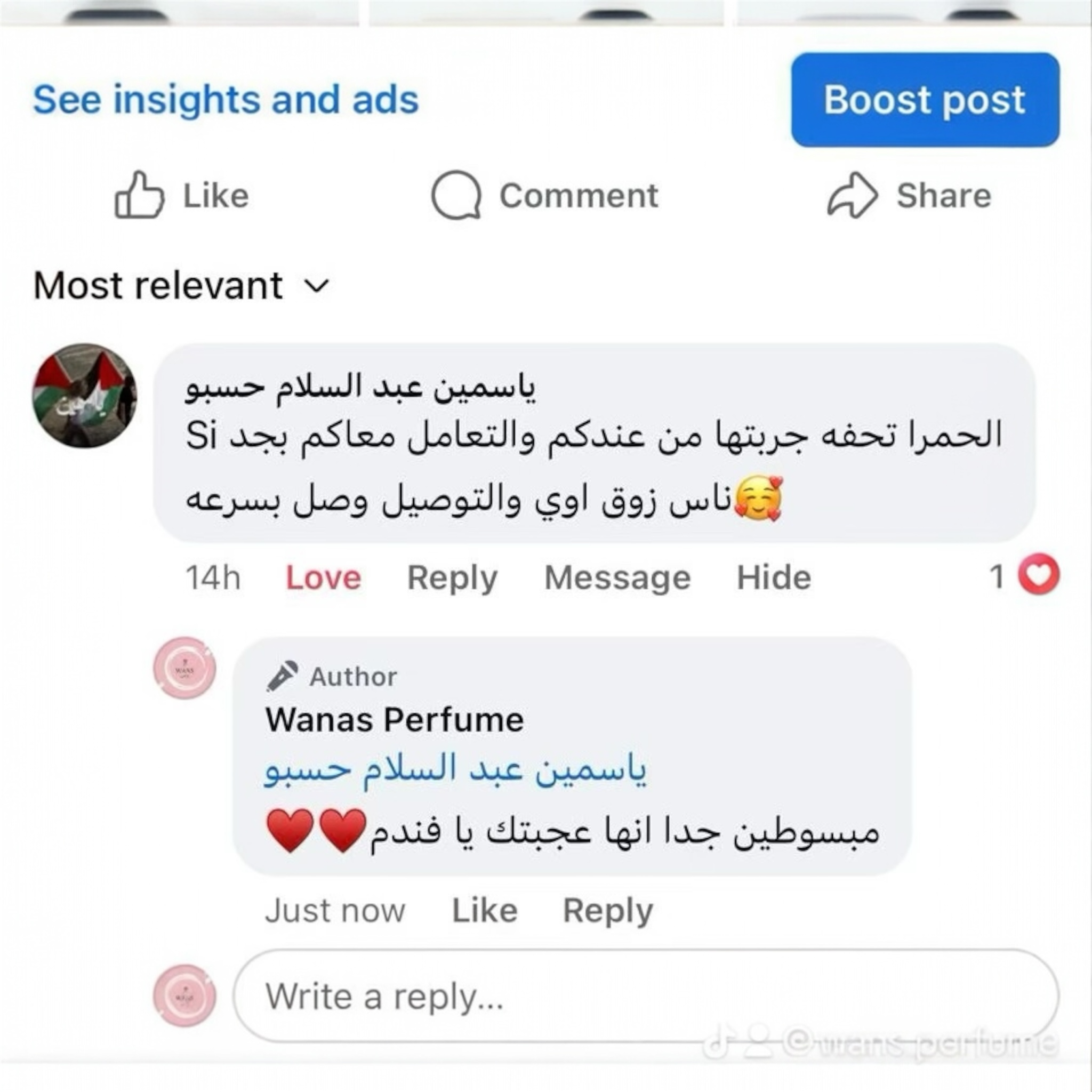Share this post
1092x1092 pixels.
tap(909, 196)
